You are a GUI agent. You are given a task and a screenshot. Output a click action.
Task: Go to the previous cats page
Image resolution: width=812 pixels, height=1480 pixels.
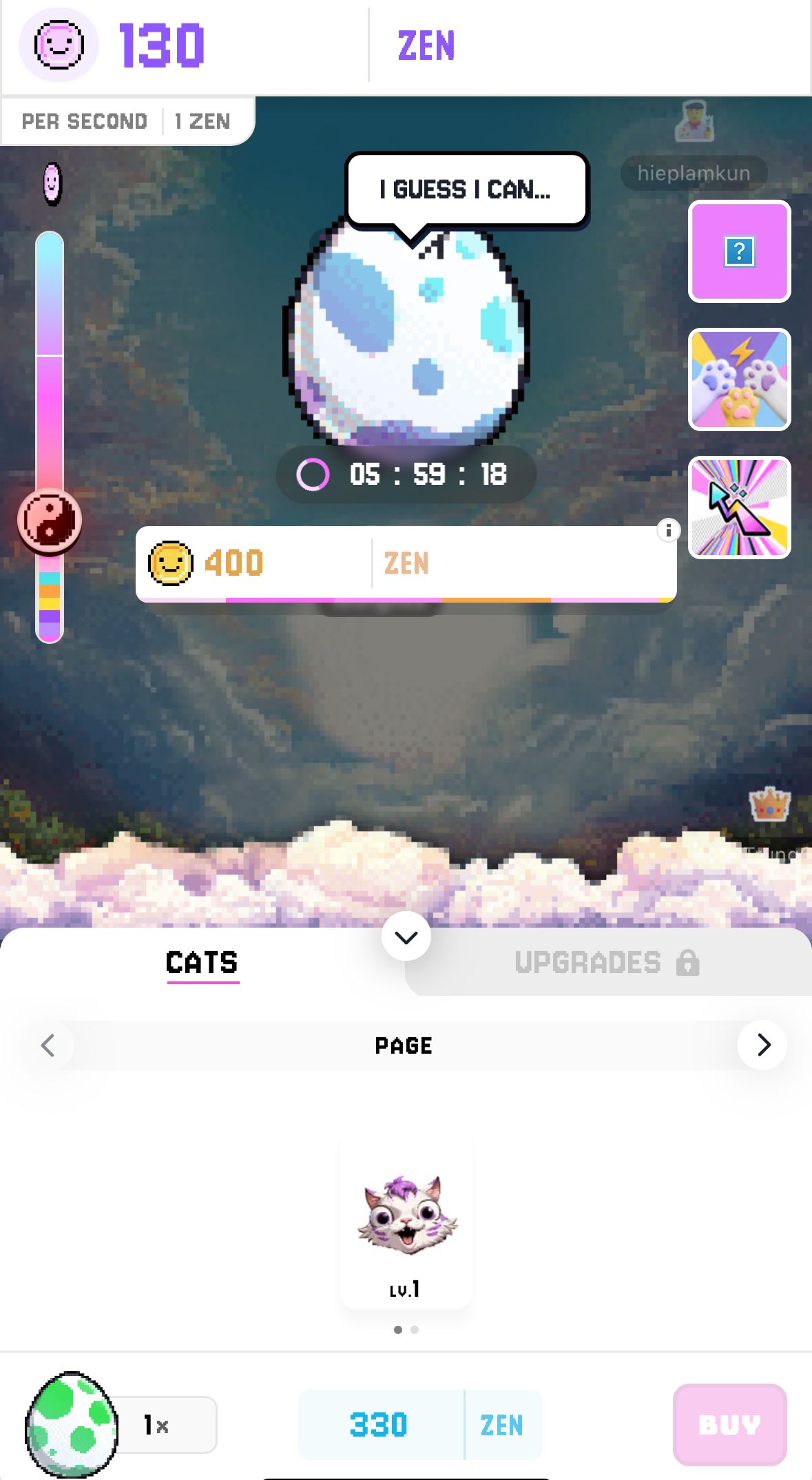tap(49, 1045)
